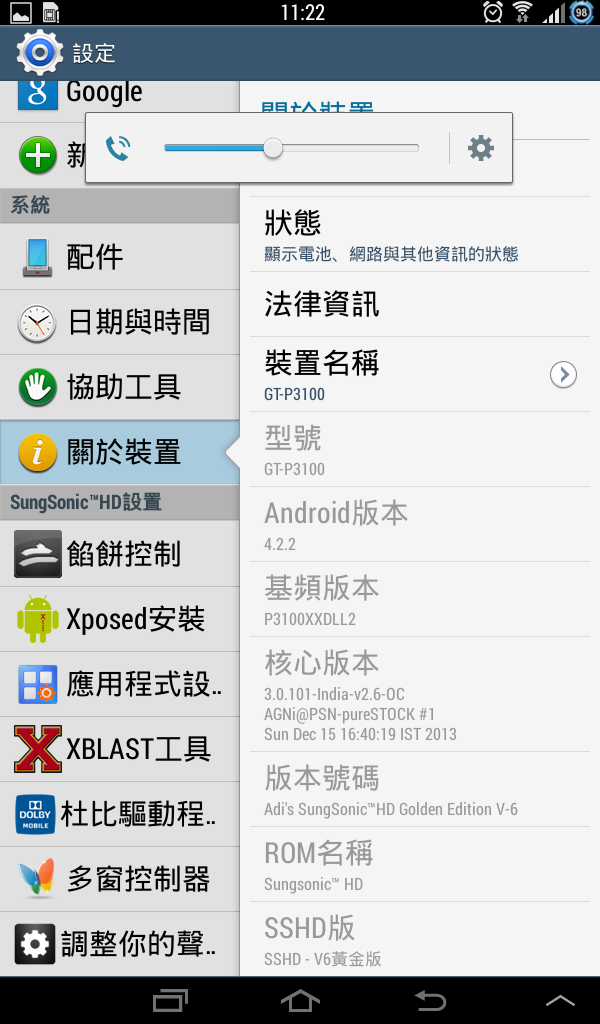This screenshot has height=1024, width=600.
Task: Open 應用程式設定 entry
Action: [120, 684]
